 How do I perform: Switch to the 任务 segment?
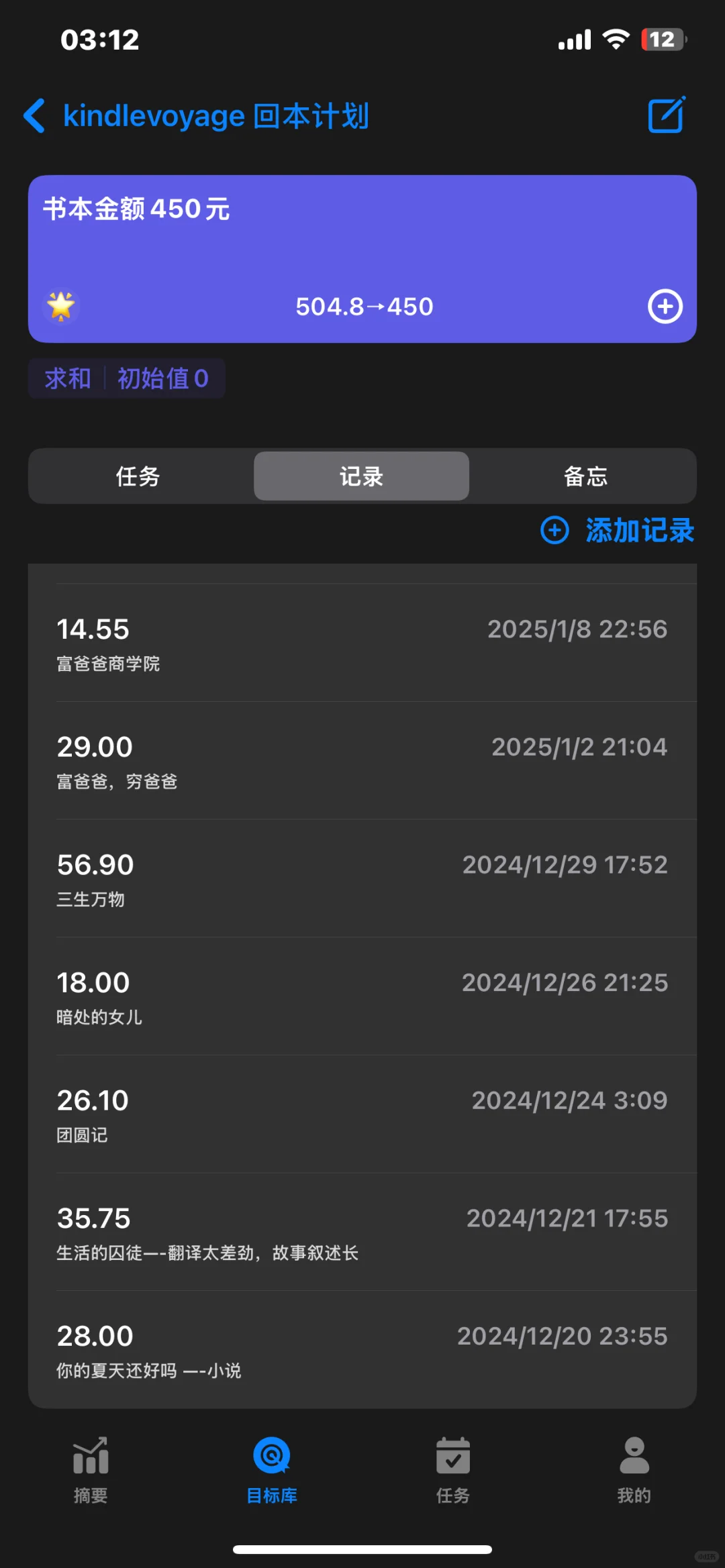coord(138,476)
